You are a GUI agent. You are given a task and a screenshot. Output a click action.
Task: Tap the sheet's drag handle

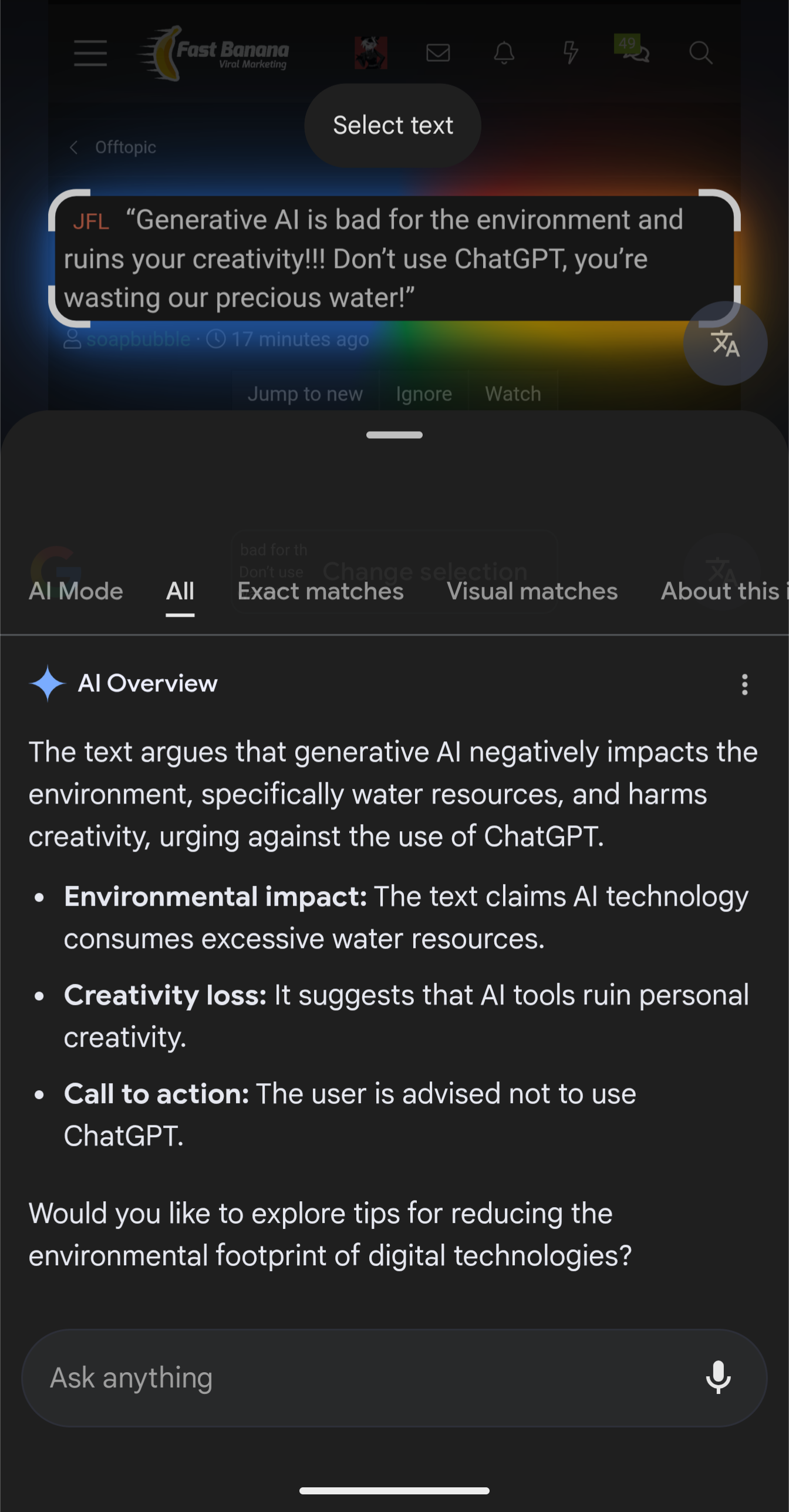(394, 435)
